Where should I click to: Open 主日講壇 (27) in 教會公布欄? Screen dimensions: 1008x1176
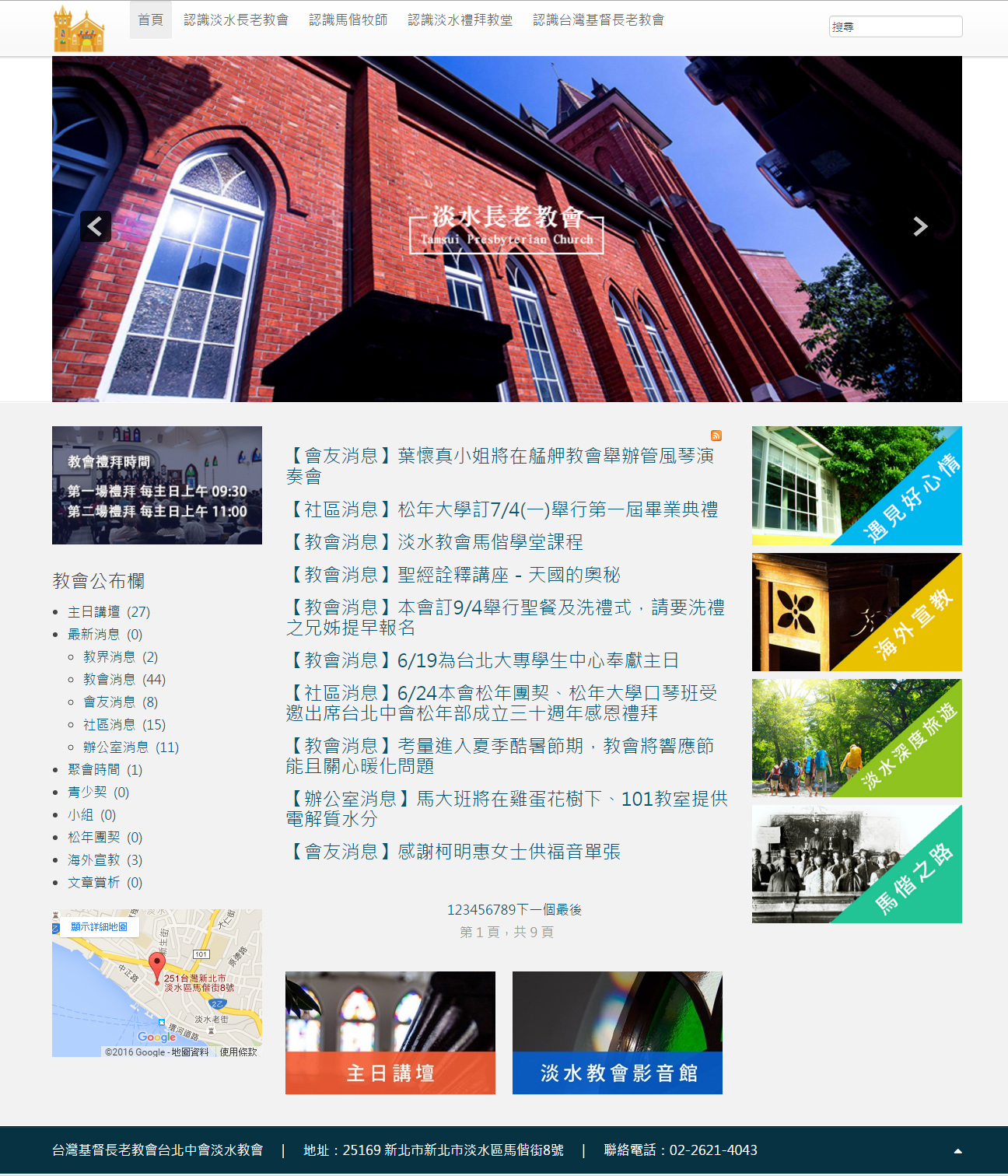(108, 612)
